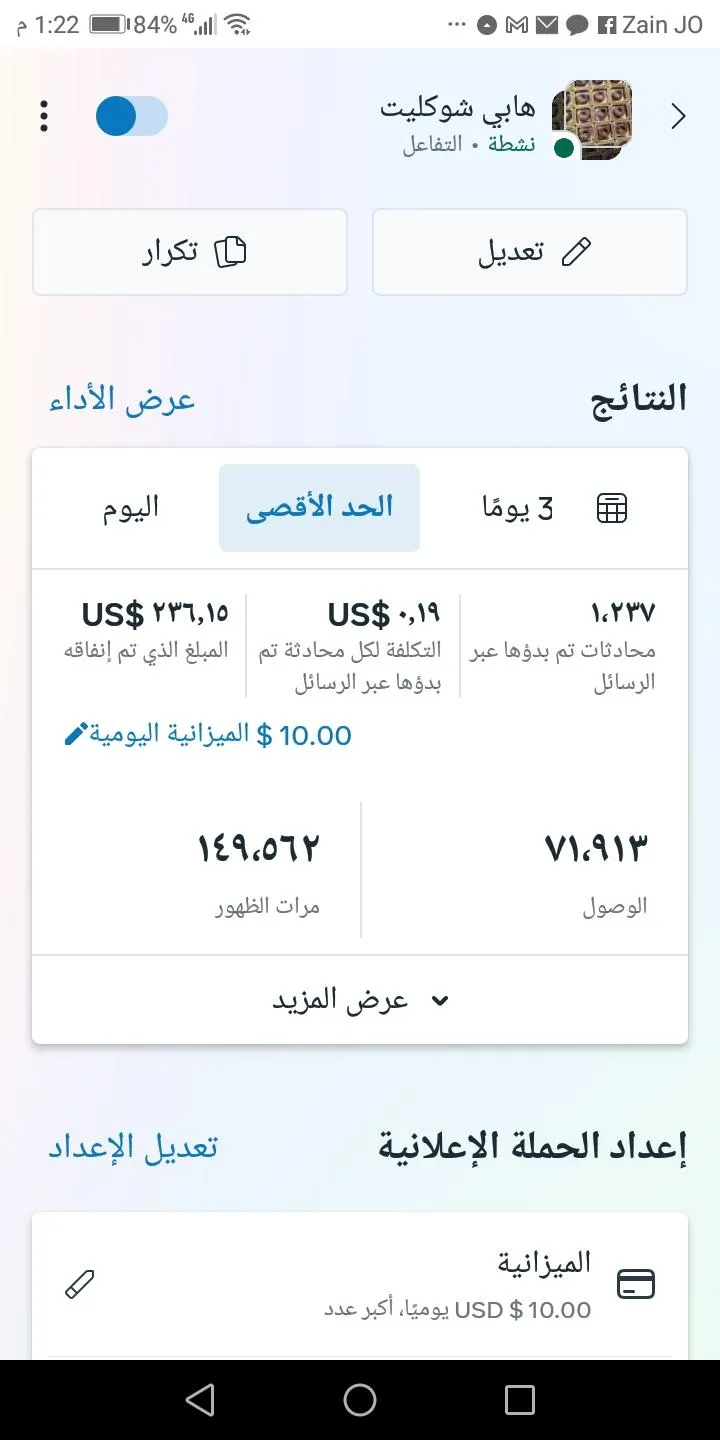Screen dimensions: 720x1440
Task: Toggle the ad campaign active switch
Action: click(132, 116)
